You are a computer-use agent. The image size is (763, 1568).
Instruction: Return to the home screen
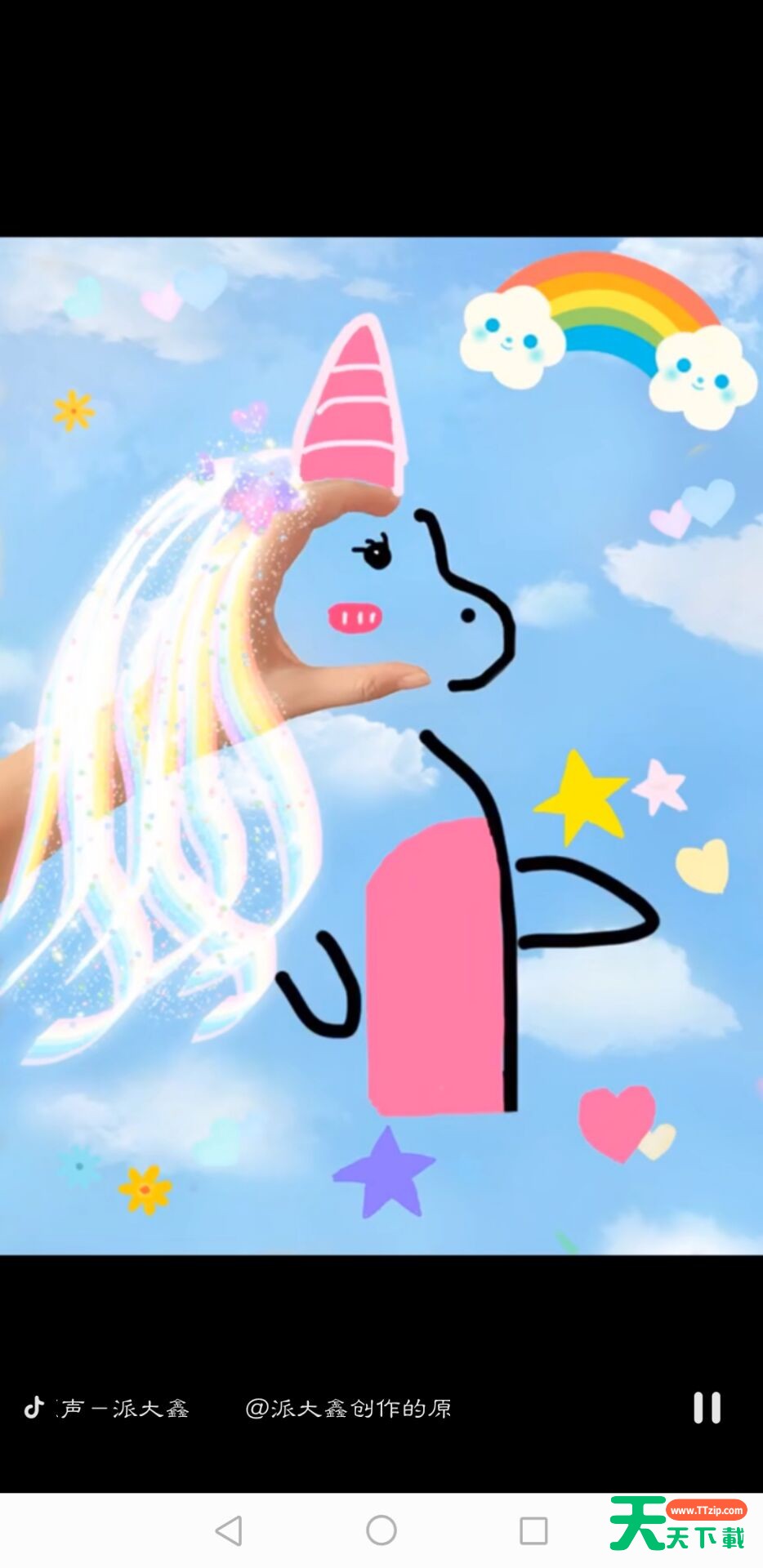tap(381, 1530)
